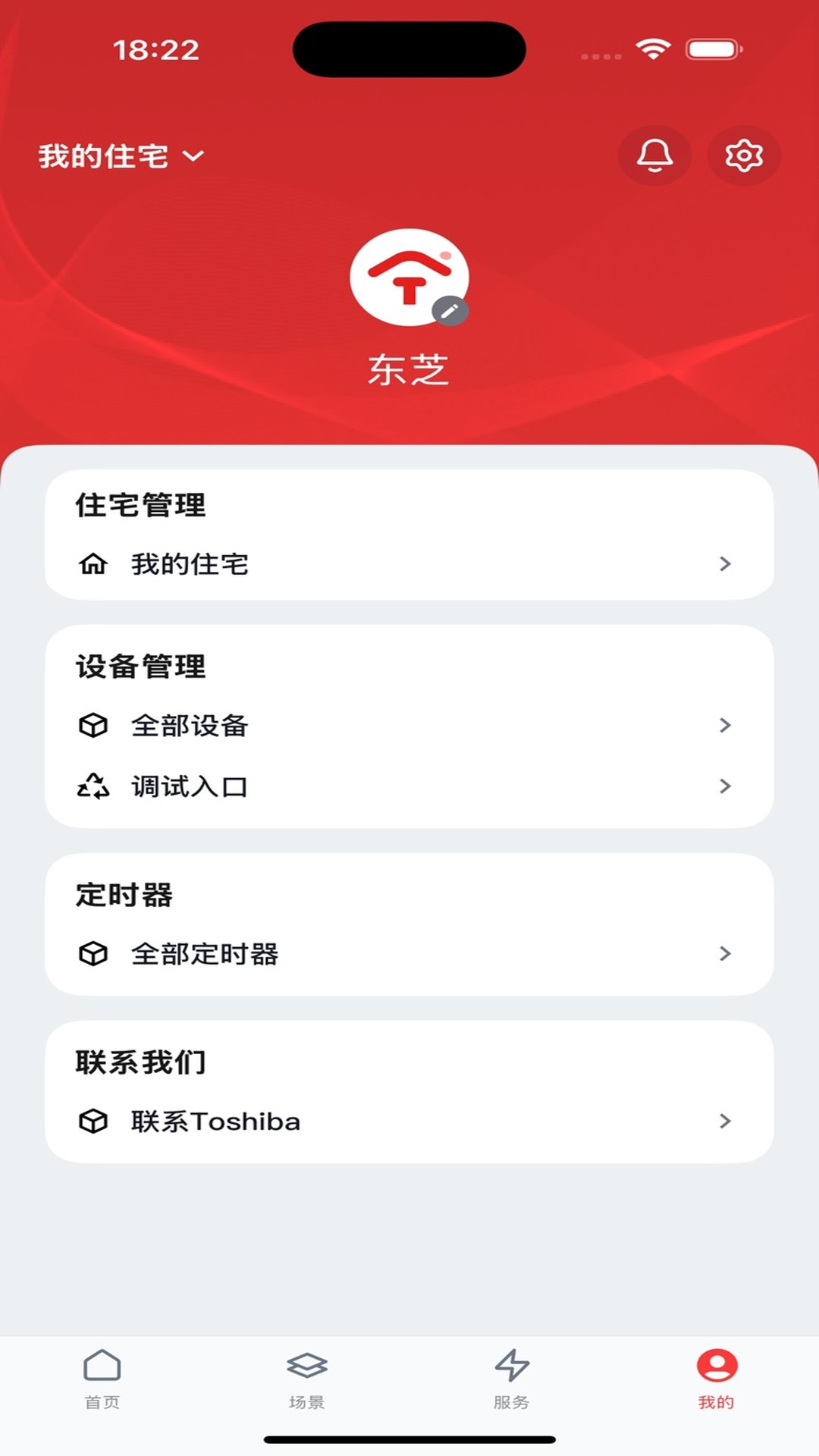
Task: Open the settings gear icon
Action: pos(744,156)
